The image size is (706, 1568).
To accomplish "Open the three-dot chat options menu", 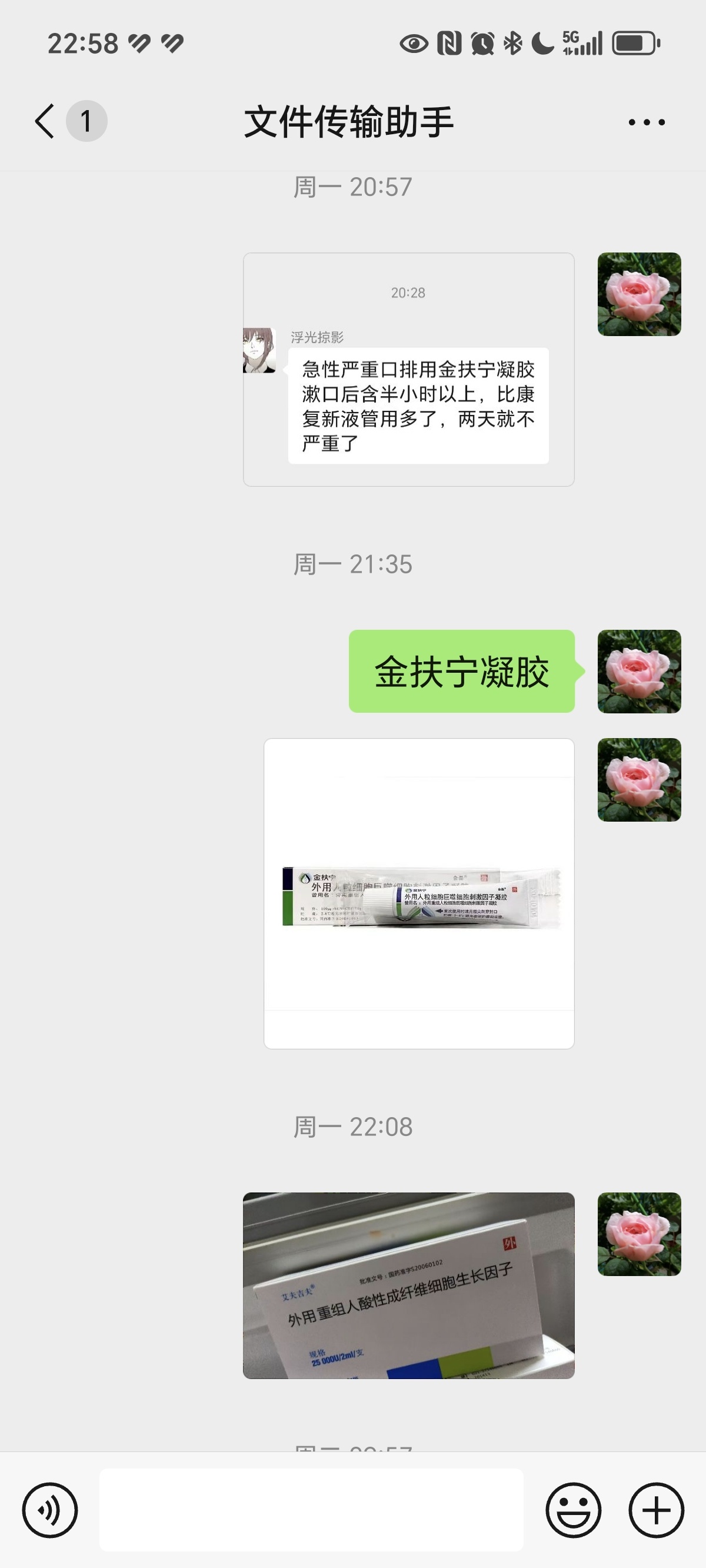I will [647, 122].
